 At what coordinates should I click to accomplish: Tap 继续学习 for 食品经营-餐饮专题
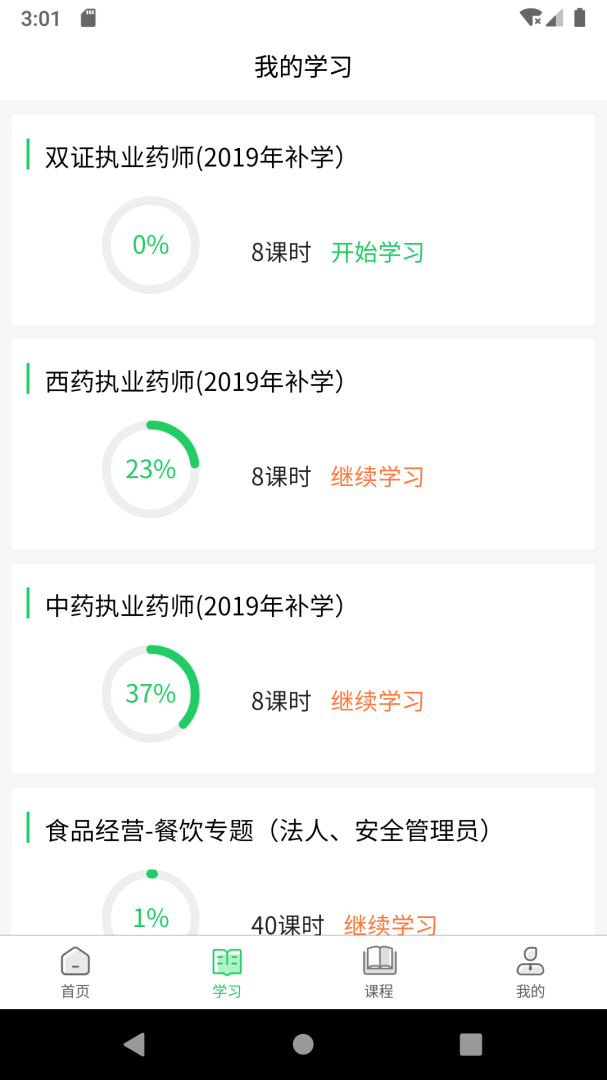[x=390, y=925]
